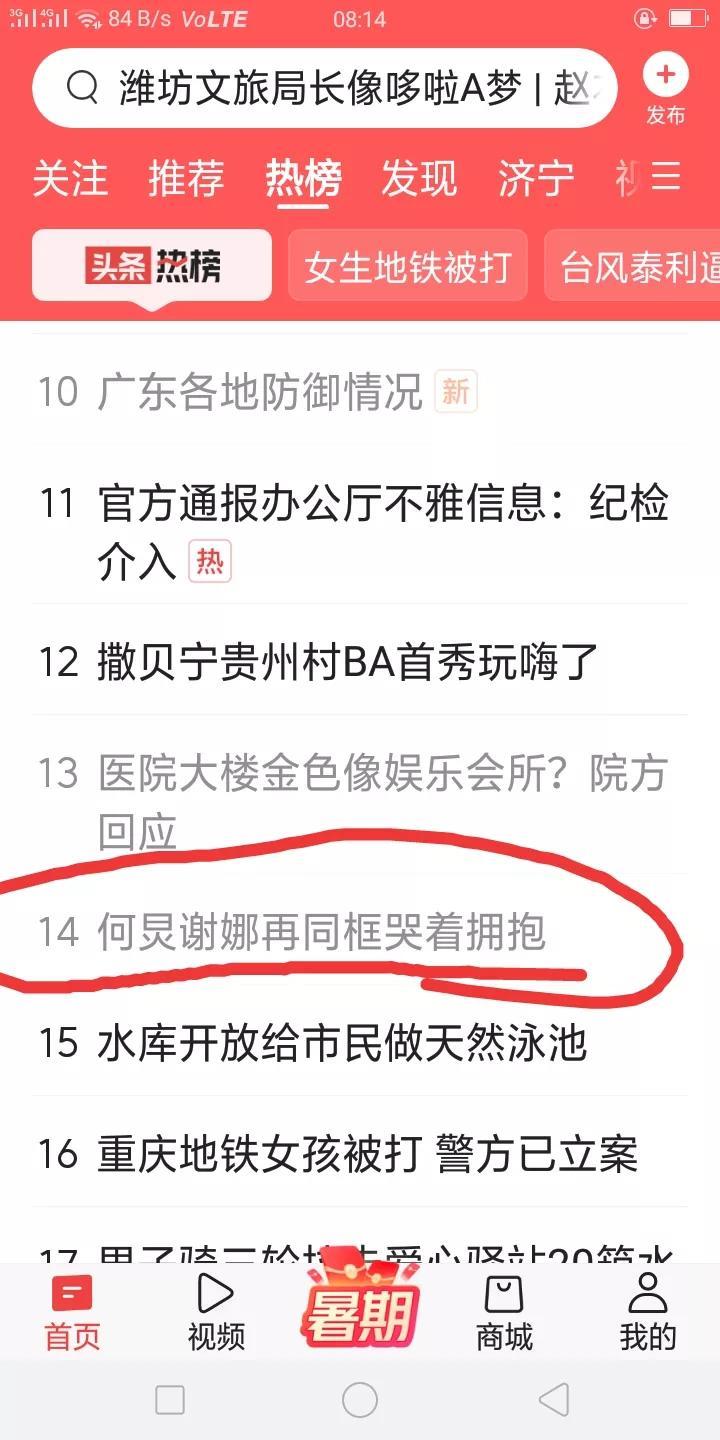This screenshot has width=720, height=1440.
Task: Tap the 发布 publish button
Action: 665,88
